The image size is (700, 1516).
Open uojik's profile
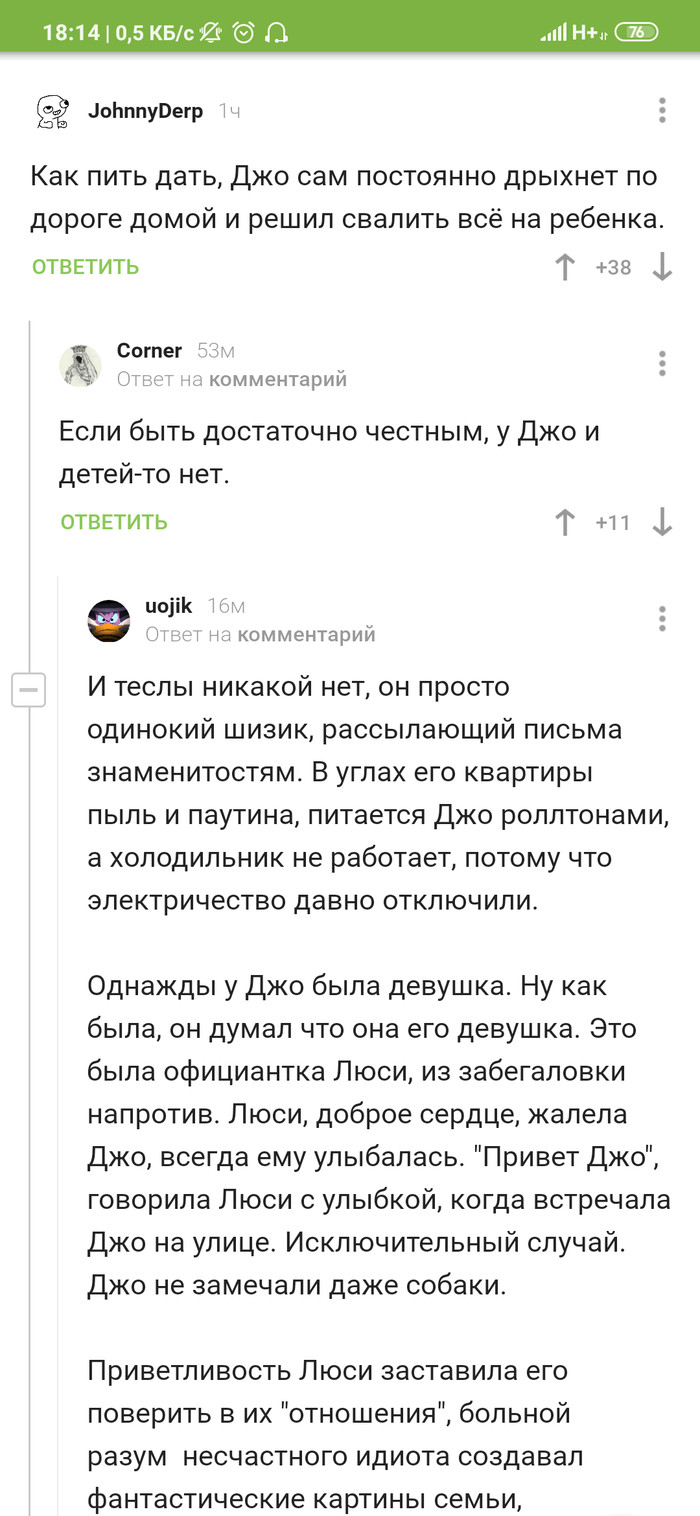168,606
